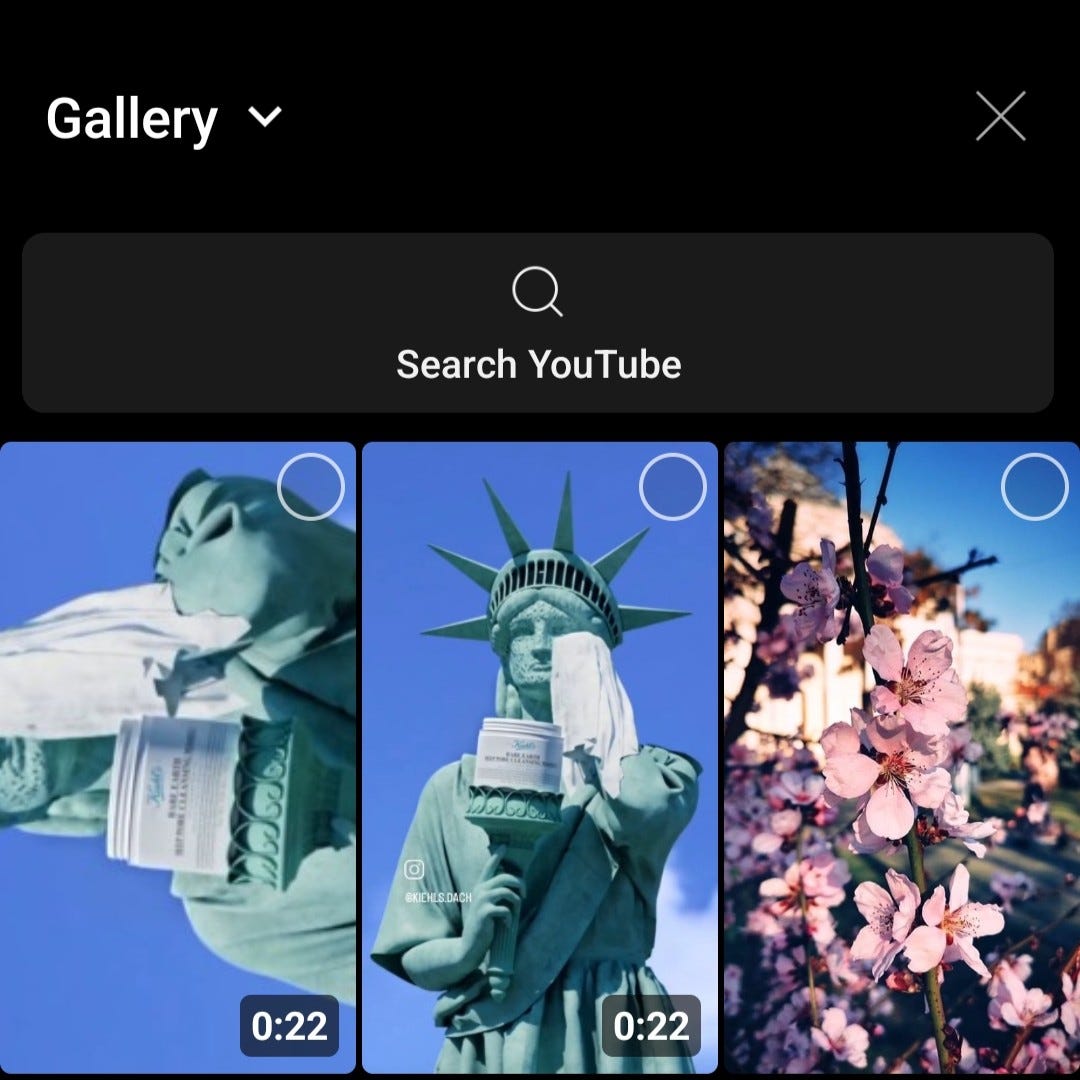Viewport: 1080px width, 1080px height.
Task: Close the gallery picker
Action: click(x=1000, y=117)
